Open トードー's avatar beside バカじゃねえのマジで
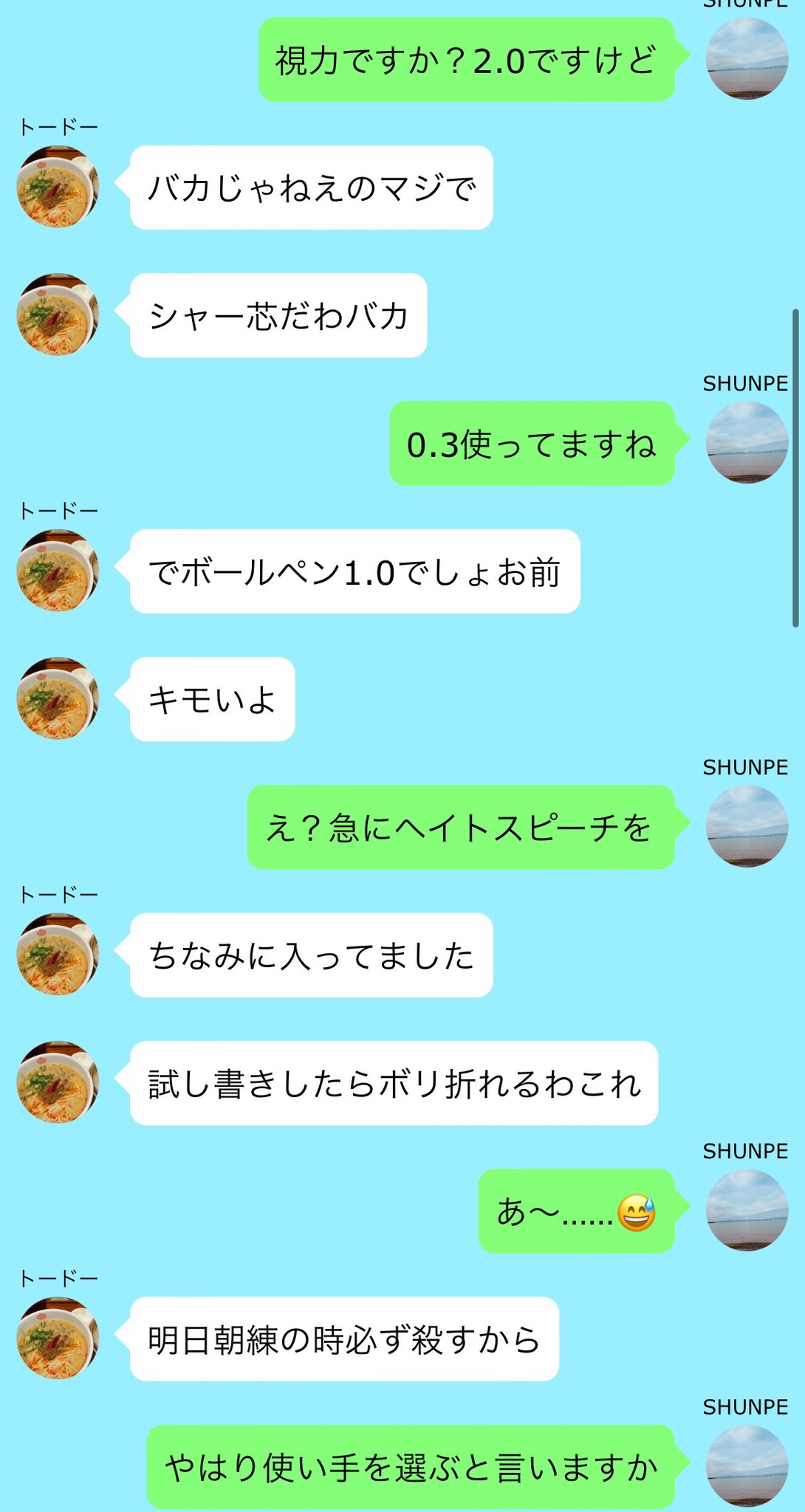 click(x=58, y=187)
